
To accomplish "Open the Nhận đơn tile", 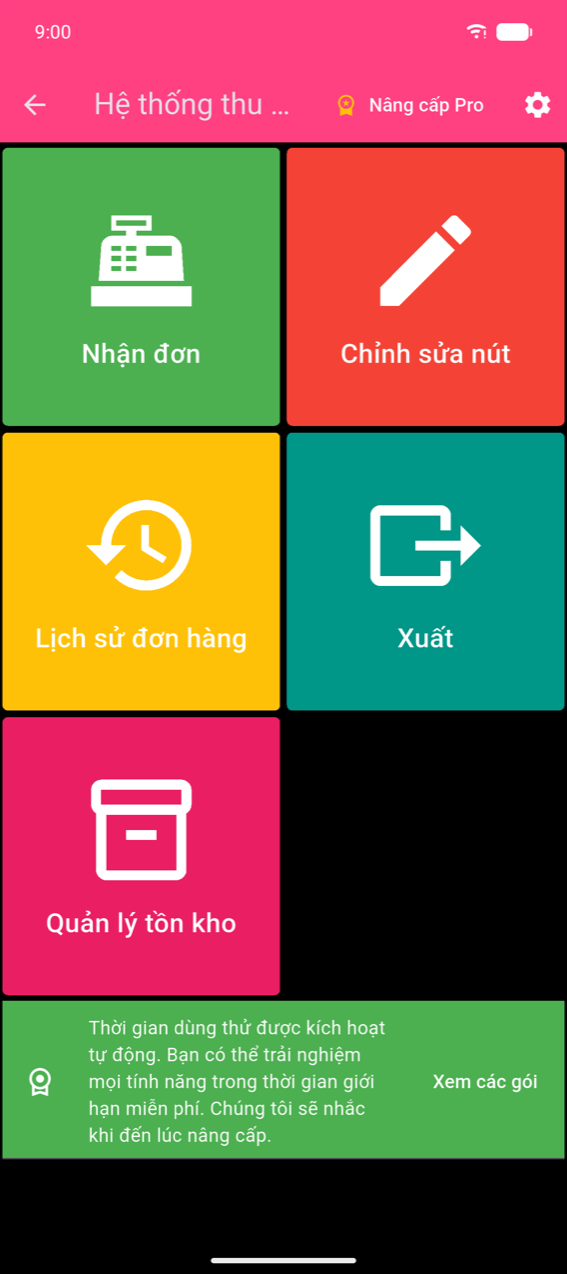I will (141, 287).
